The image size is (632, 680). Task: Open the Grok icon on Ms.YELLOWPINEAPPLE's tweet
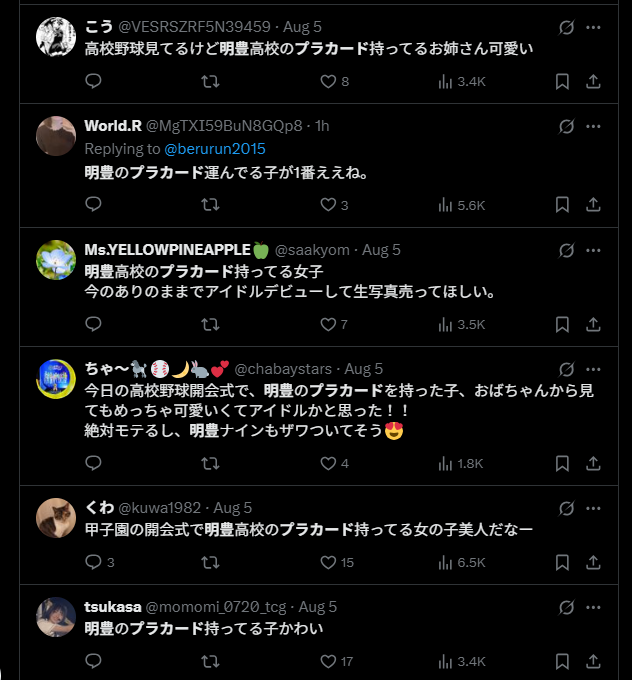click(565, 249)
